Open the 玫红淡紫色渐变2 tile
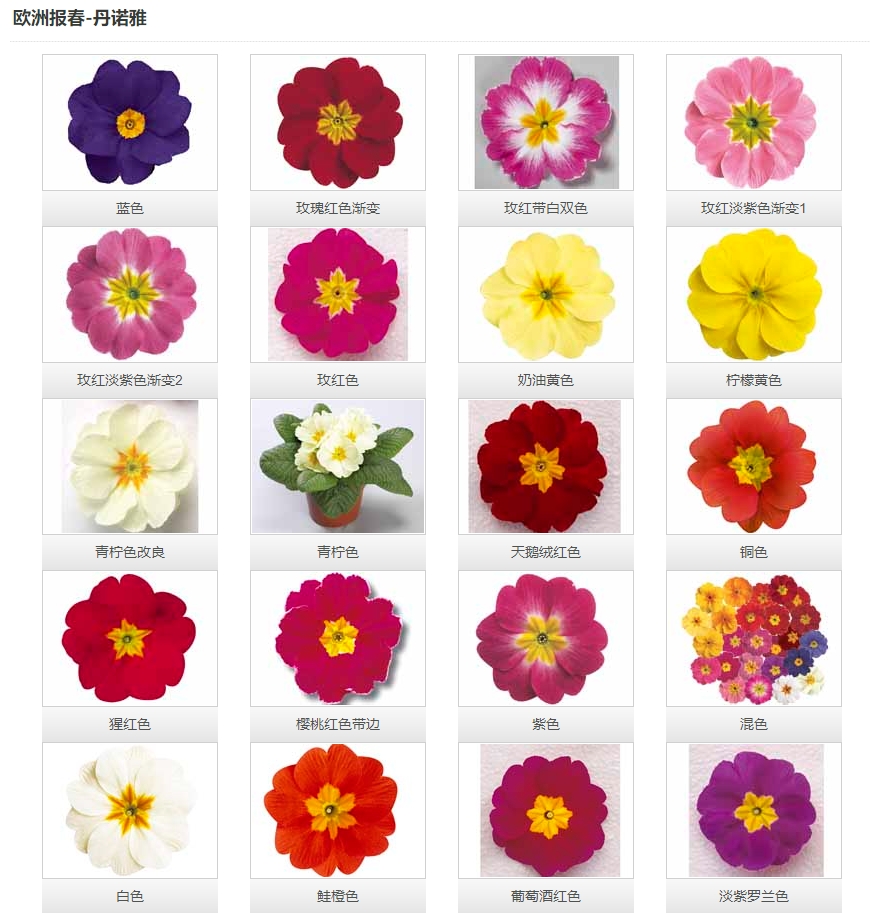877x913 pixels. [x=130, y=294]
